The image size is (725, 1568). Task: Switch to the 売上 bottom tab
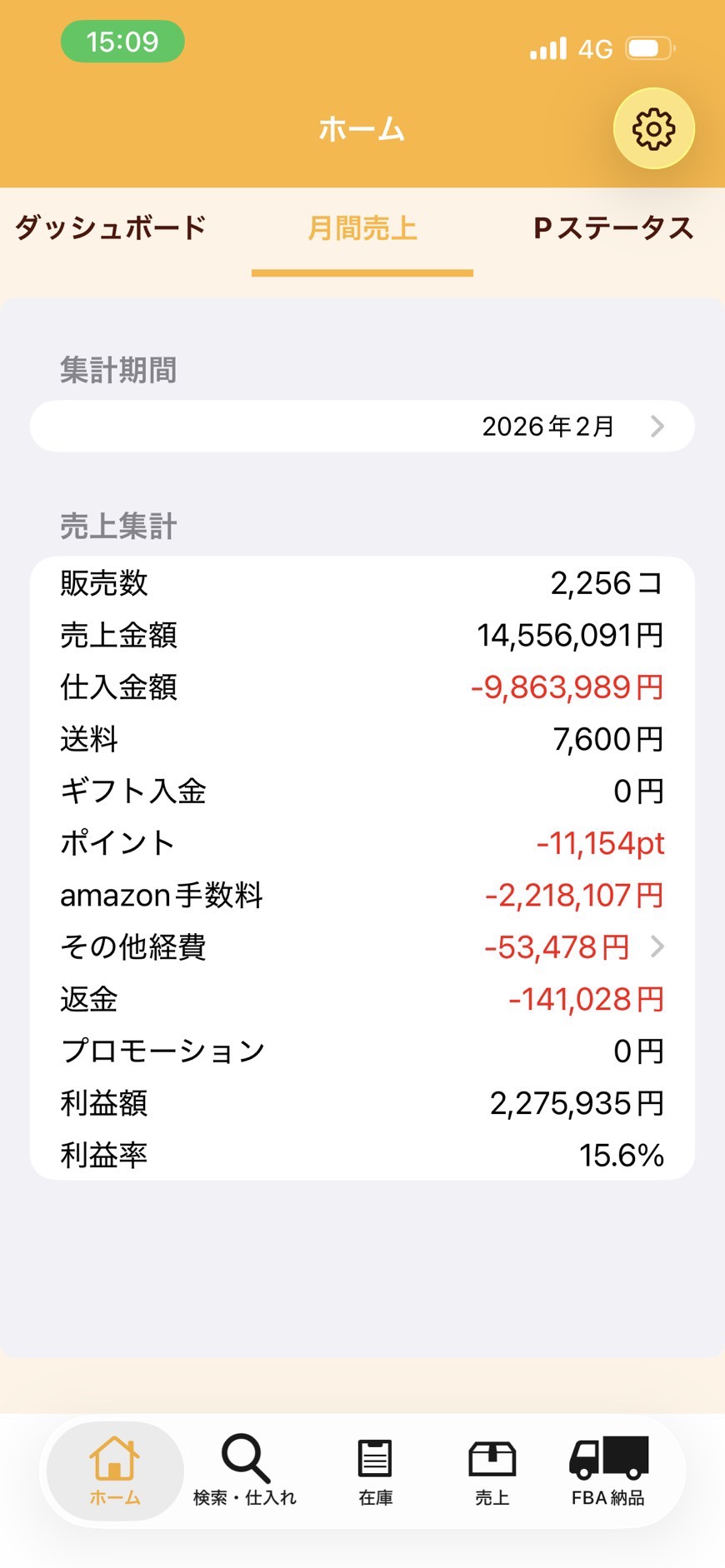pos(492,1471)
